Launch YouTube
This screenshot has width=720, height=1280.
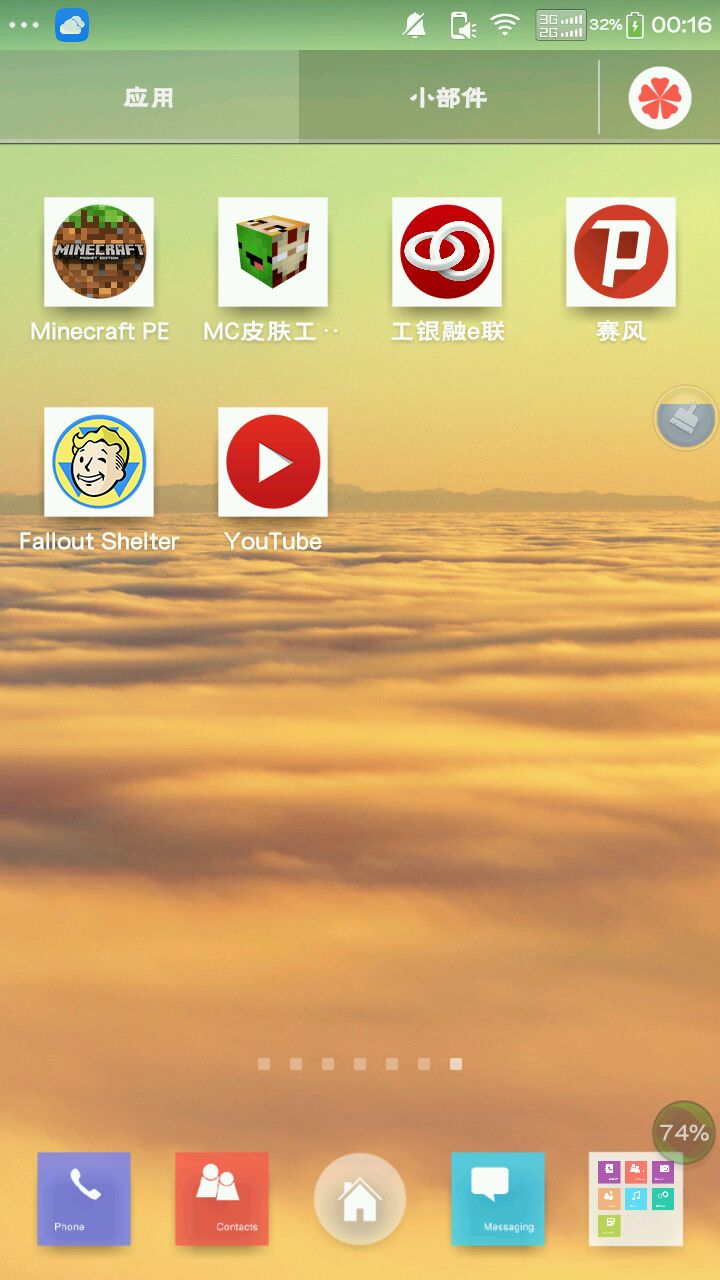click(273, 462)
